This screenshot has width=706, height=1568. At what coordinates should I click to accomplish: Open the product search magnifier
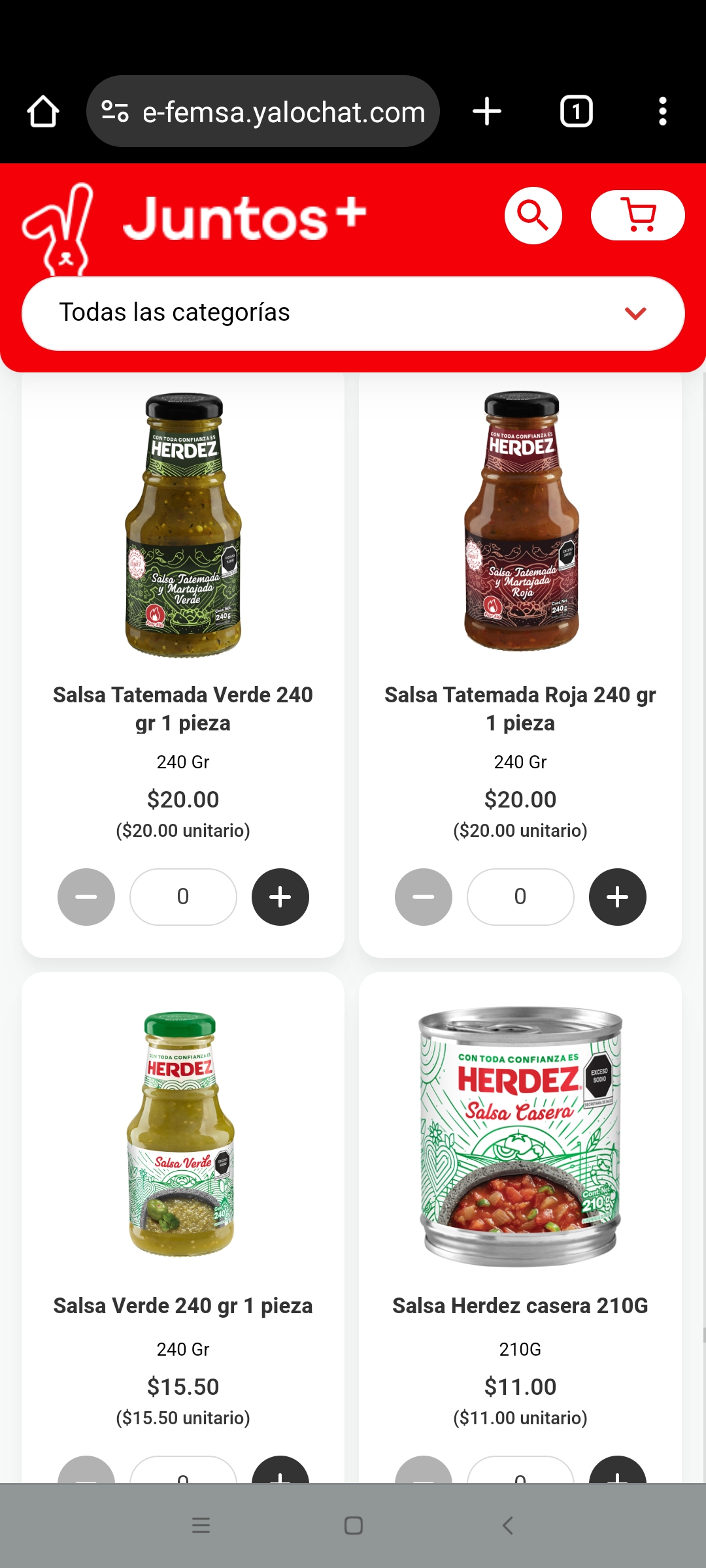tap(533, 216)
